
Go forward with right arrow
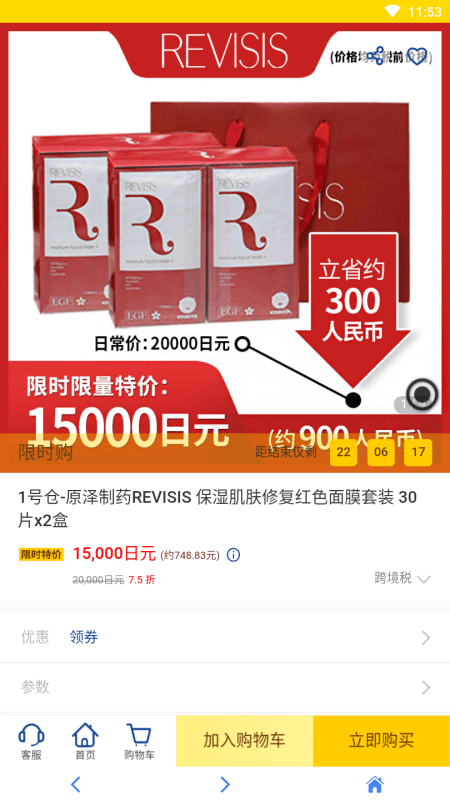225,784
